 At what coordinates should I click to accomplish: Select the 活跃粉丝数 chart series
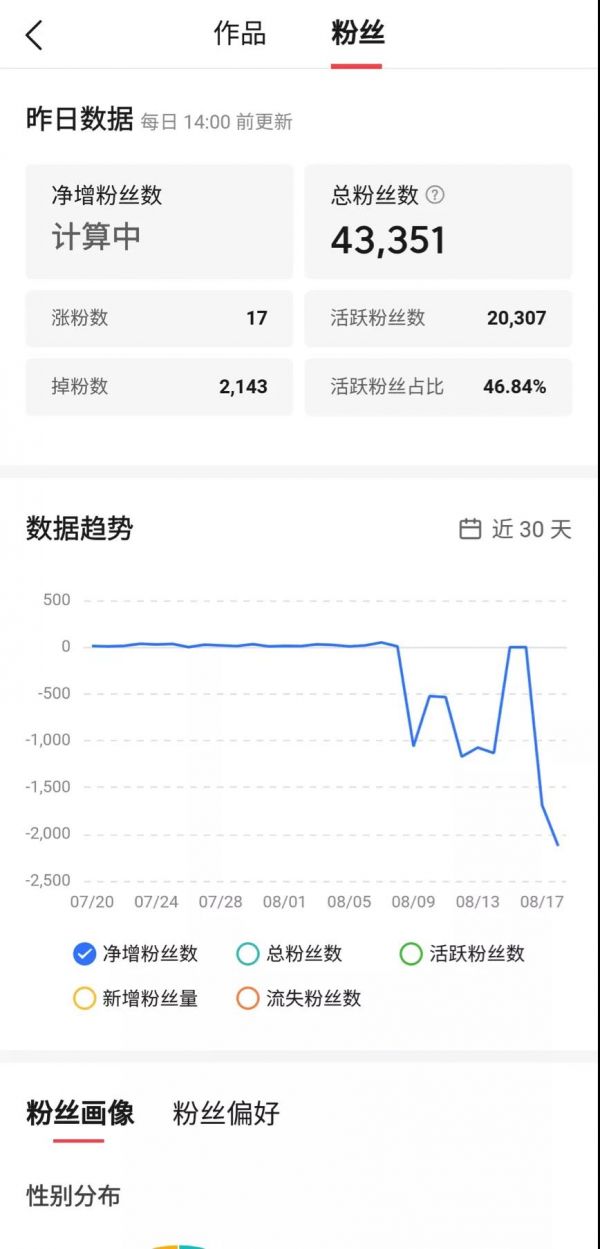coord(461,954)
